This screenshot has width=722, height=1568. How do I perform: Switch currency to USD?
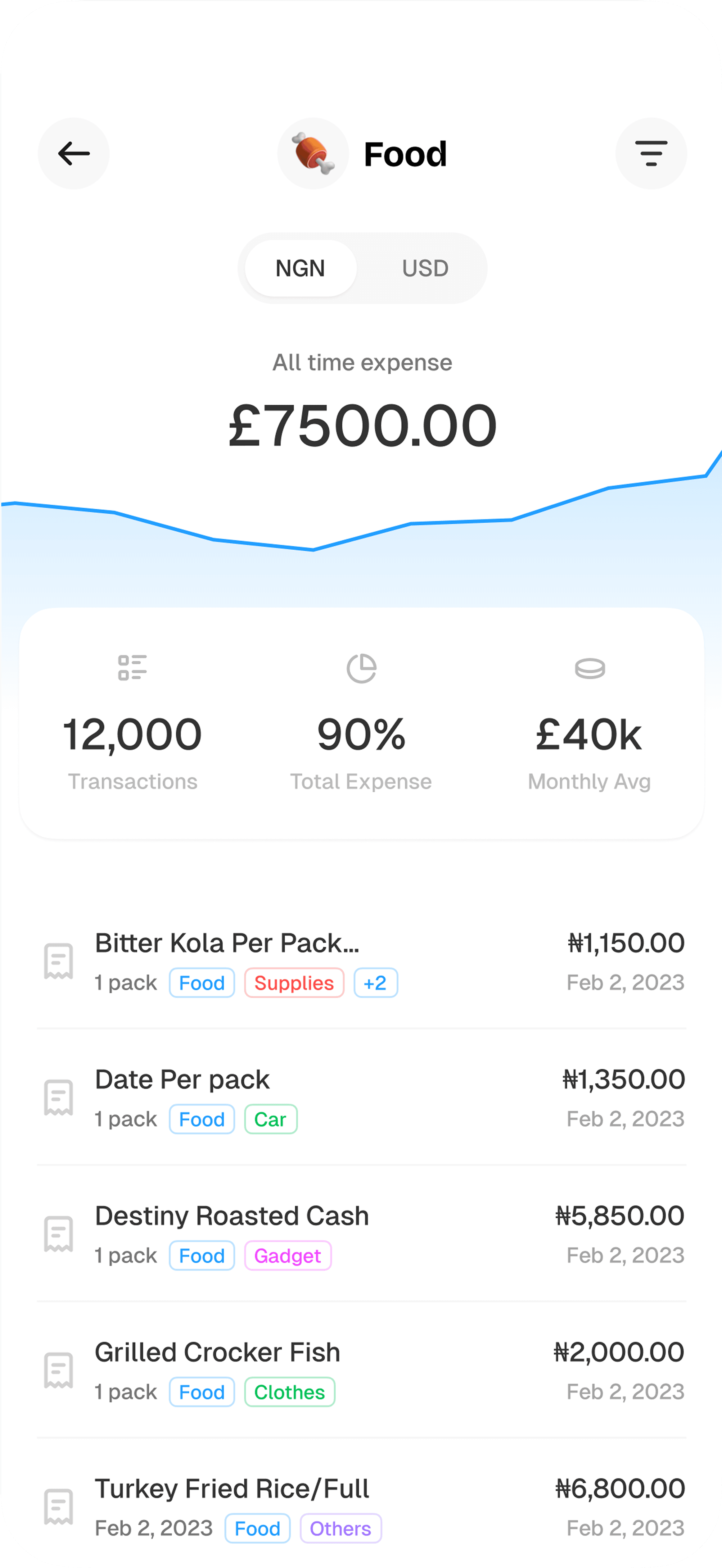pyautogui.click(x=425, y=268)
